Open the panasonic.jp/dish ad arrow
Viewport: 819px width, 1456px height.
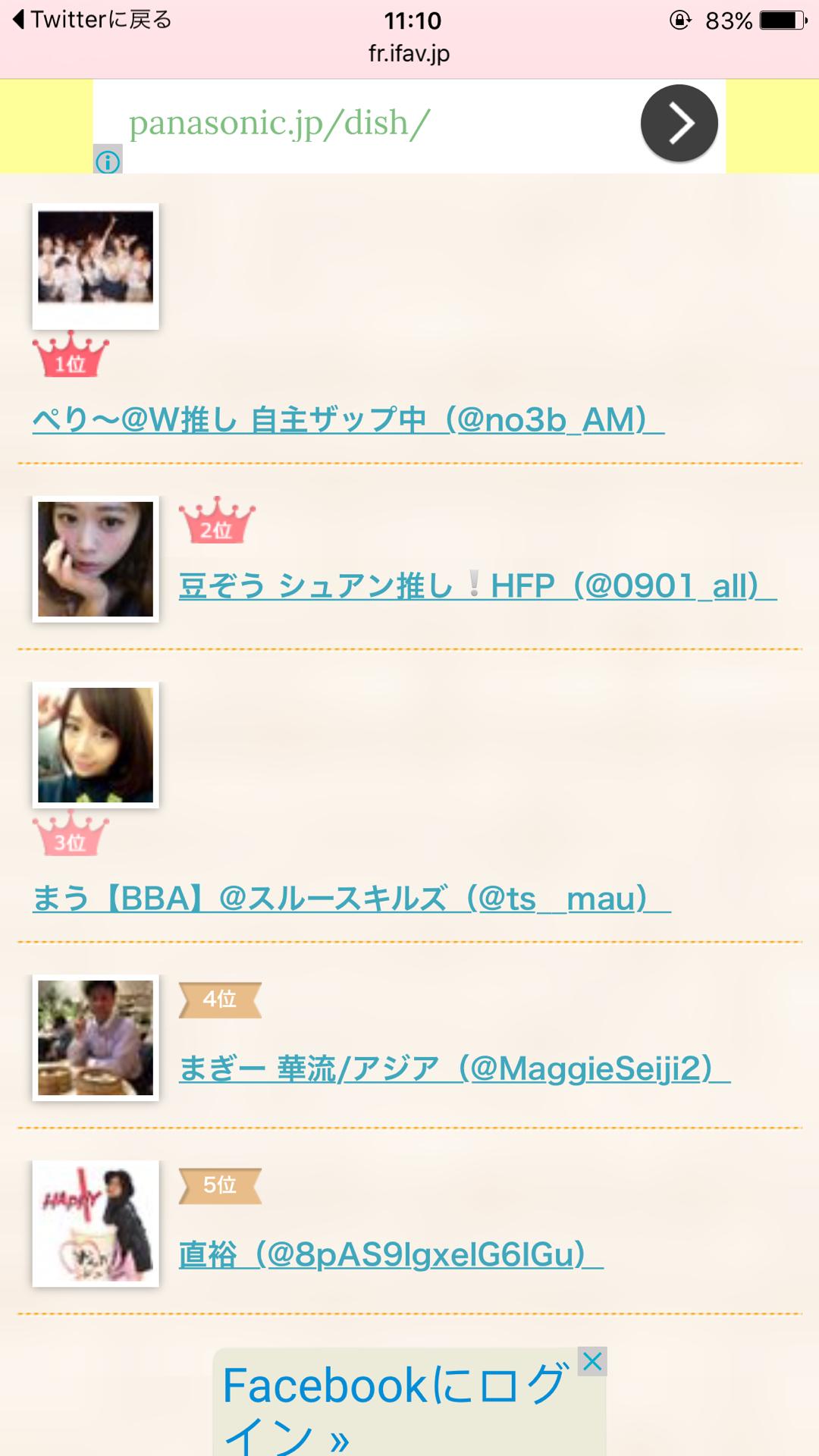click(679, 124)
